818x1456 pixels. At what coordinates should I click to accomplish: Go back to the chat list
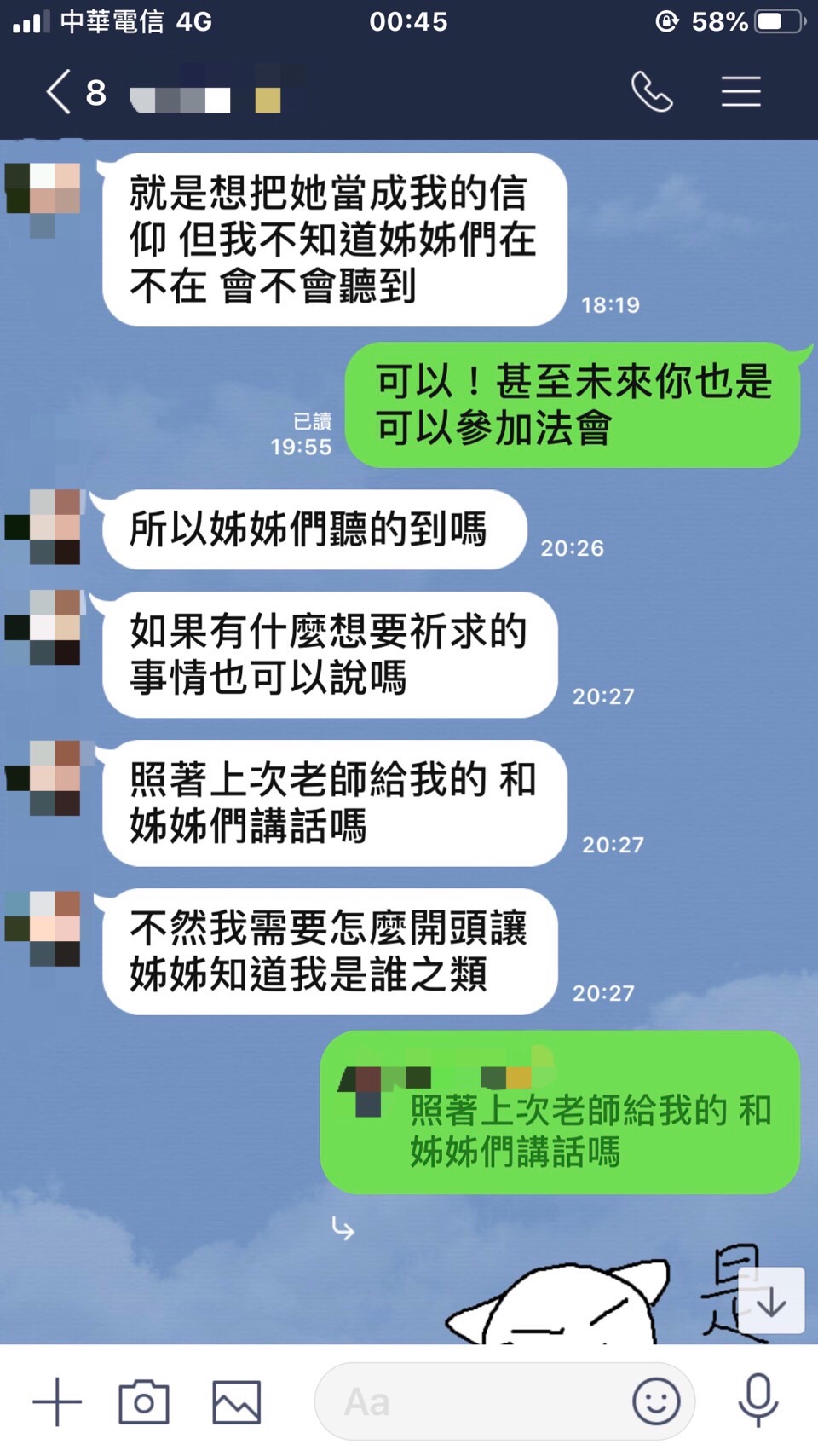[x=58, y=92]
